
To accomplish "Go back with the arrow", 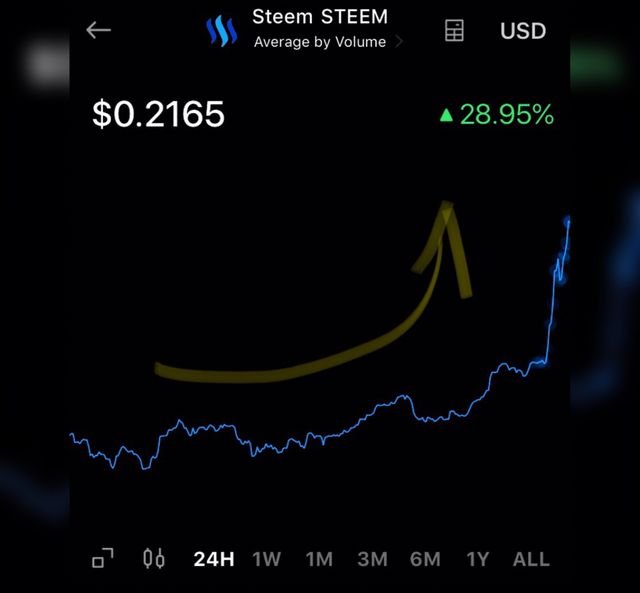I will click(98, 30).
